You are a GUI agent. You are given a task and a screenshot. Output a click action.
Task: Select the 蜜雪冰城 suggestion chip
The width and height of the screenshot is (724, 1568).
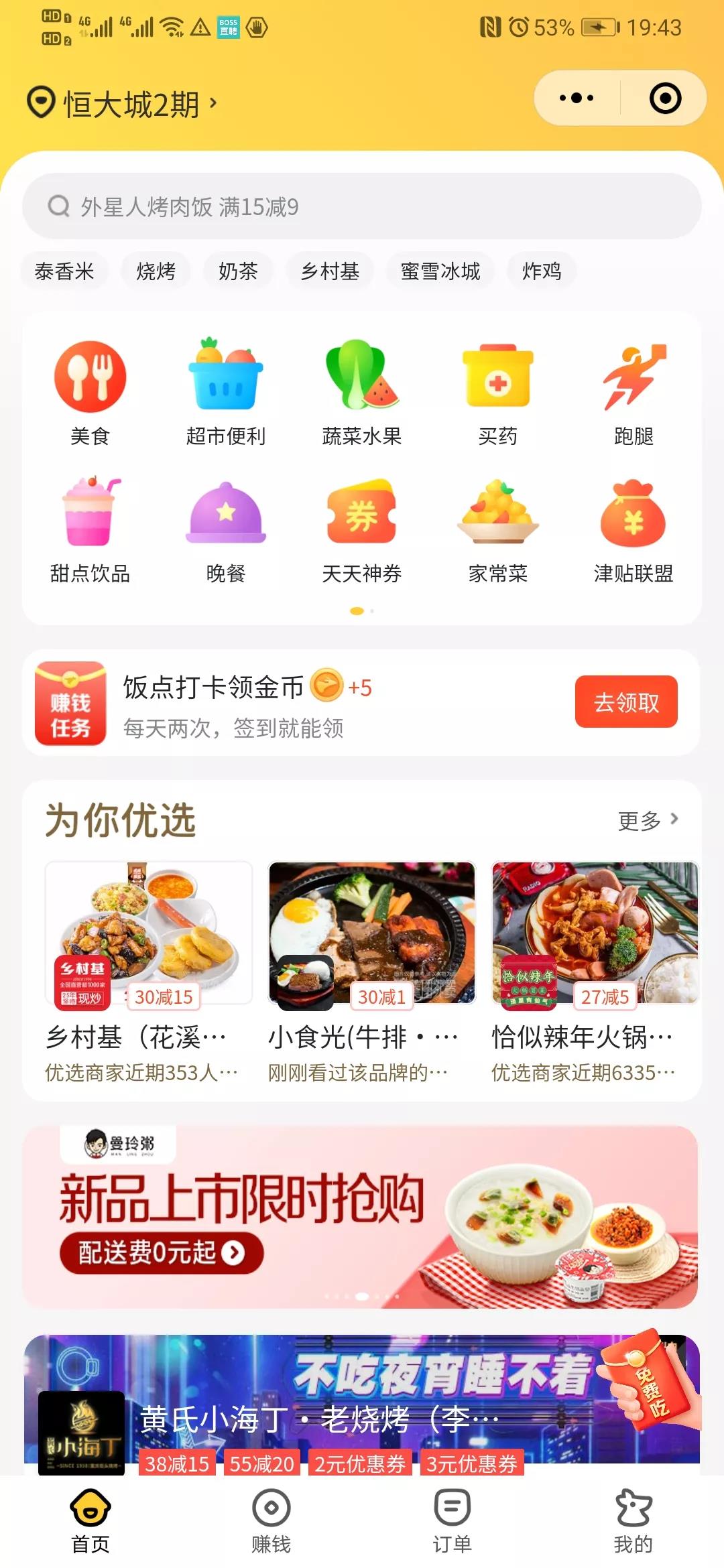click(x=440, y=271)
